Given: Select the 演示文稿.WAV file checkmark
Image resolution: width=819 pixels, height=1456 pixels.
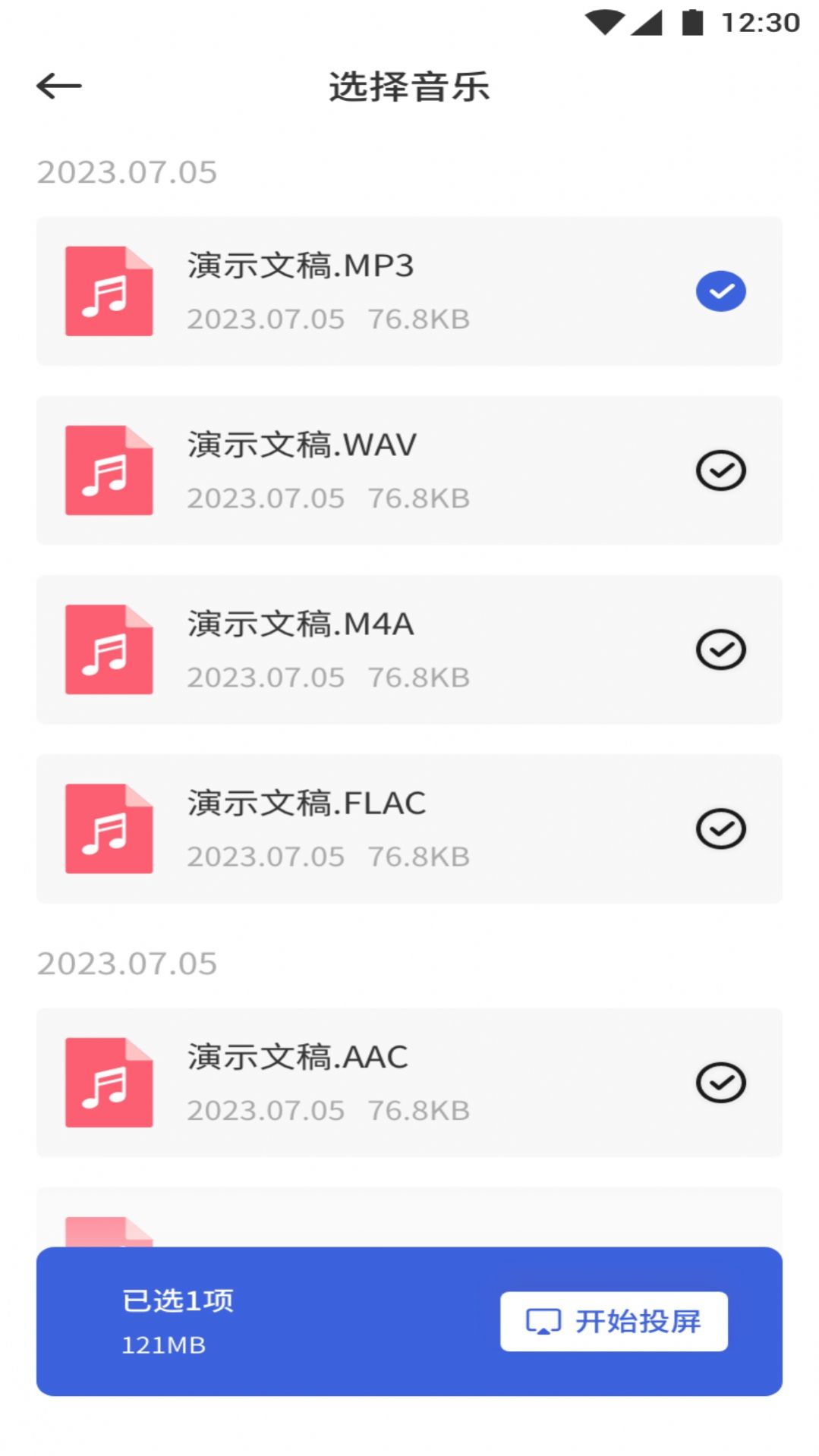Looking at the screenshot, I should click(x=720, y=470).
